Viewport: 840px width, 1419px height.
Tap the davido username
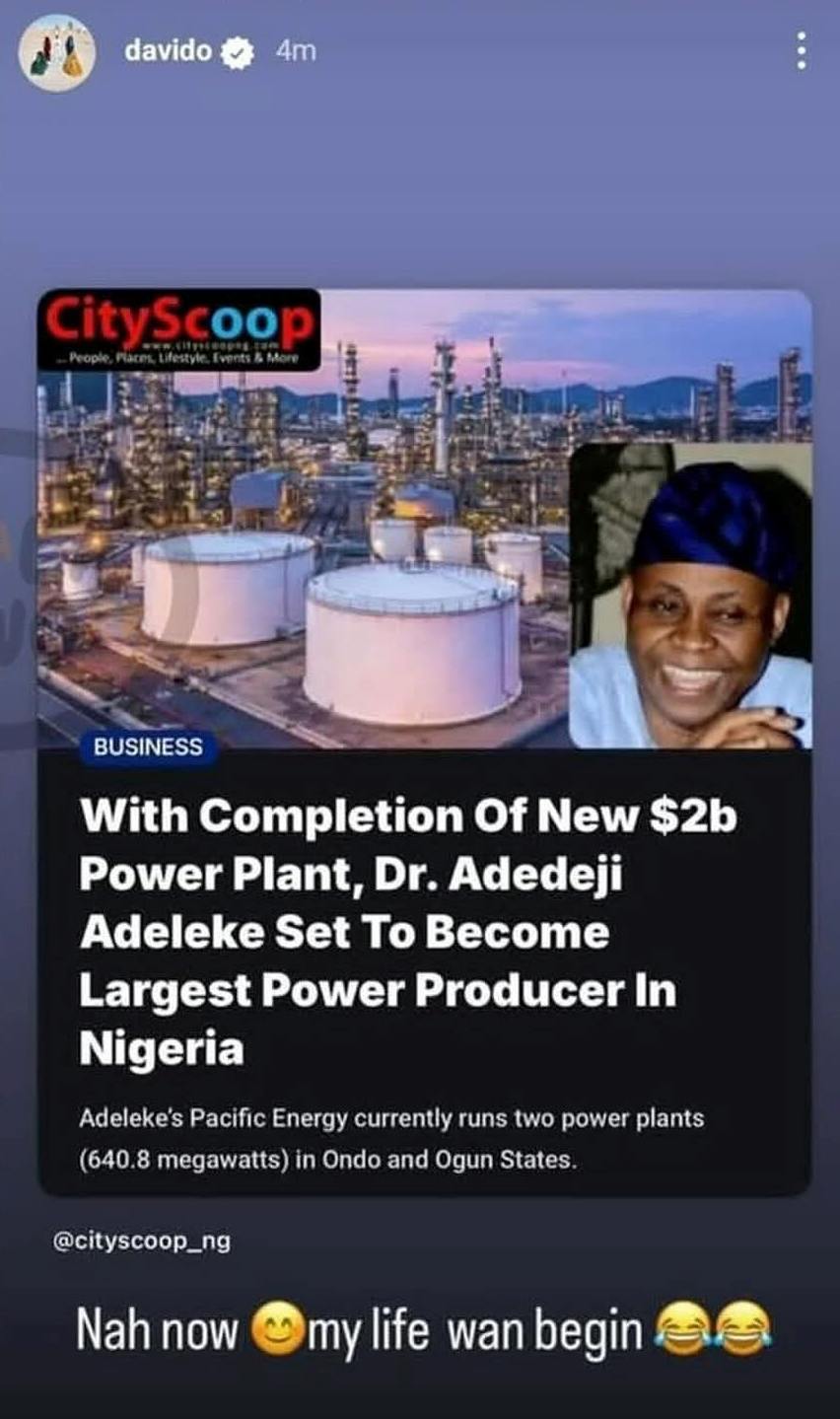[168, 51]
